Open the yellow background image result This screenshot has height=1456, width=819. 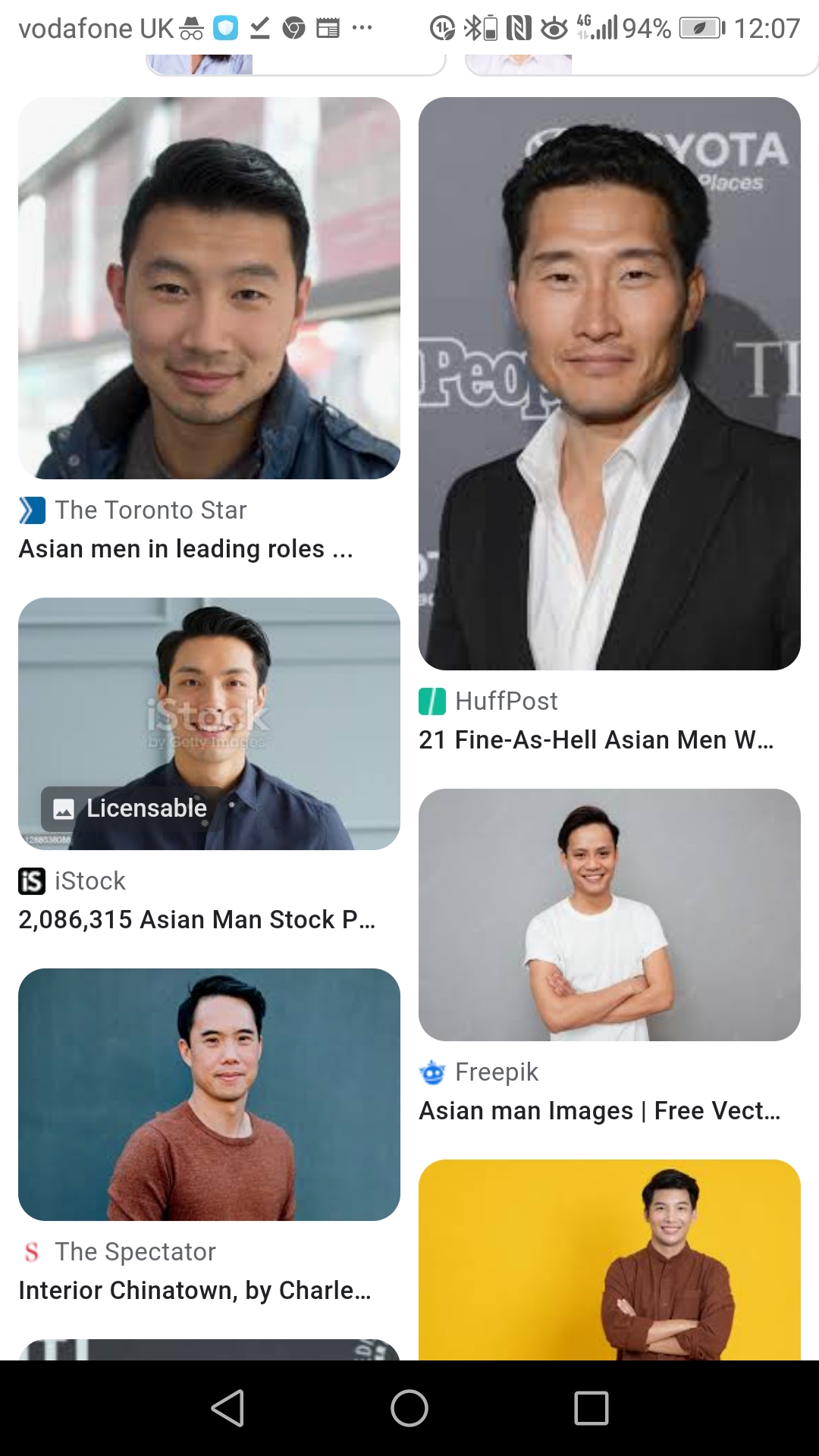[x=610, y=1260]
